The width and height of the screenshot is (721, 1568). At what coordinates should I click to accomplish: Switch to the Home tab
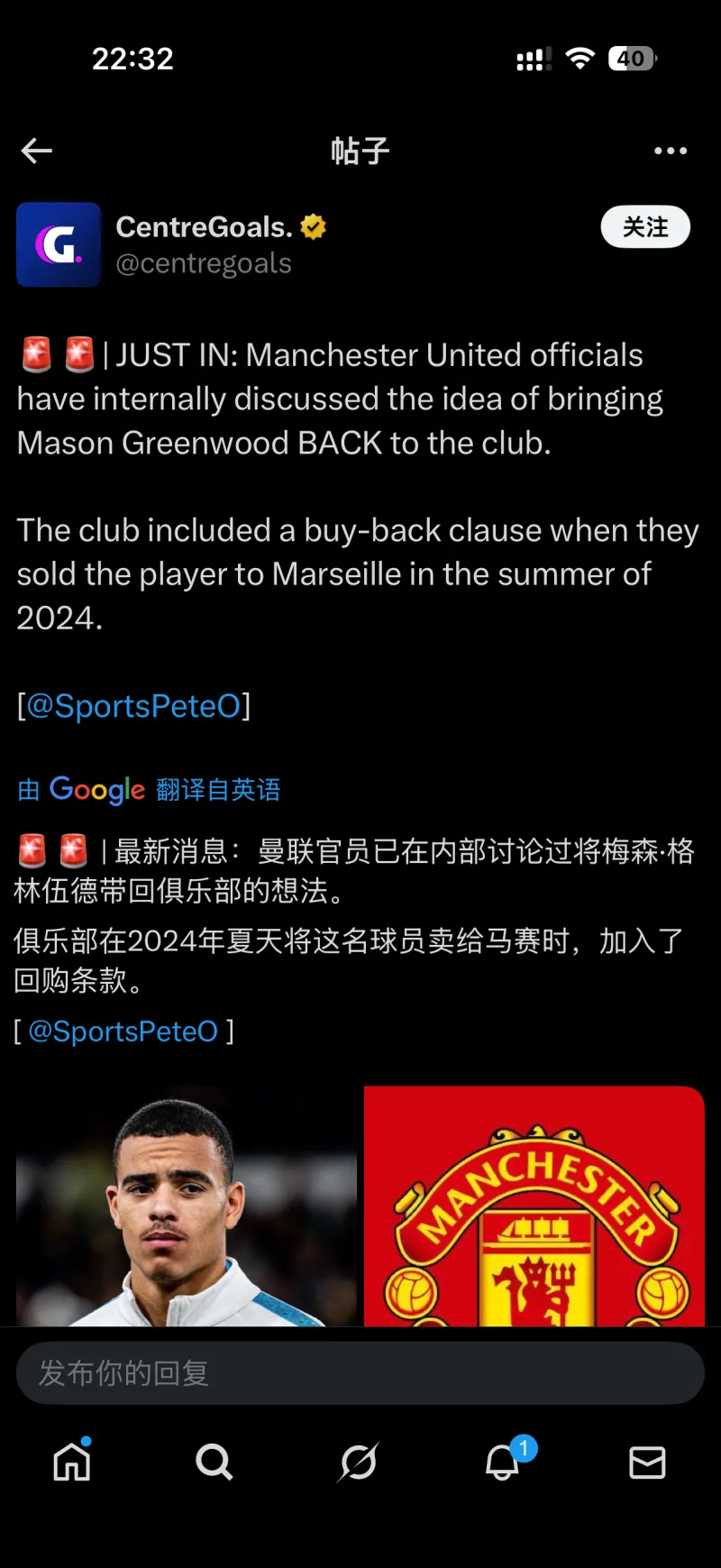72,1462
